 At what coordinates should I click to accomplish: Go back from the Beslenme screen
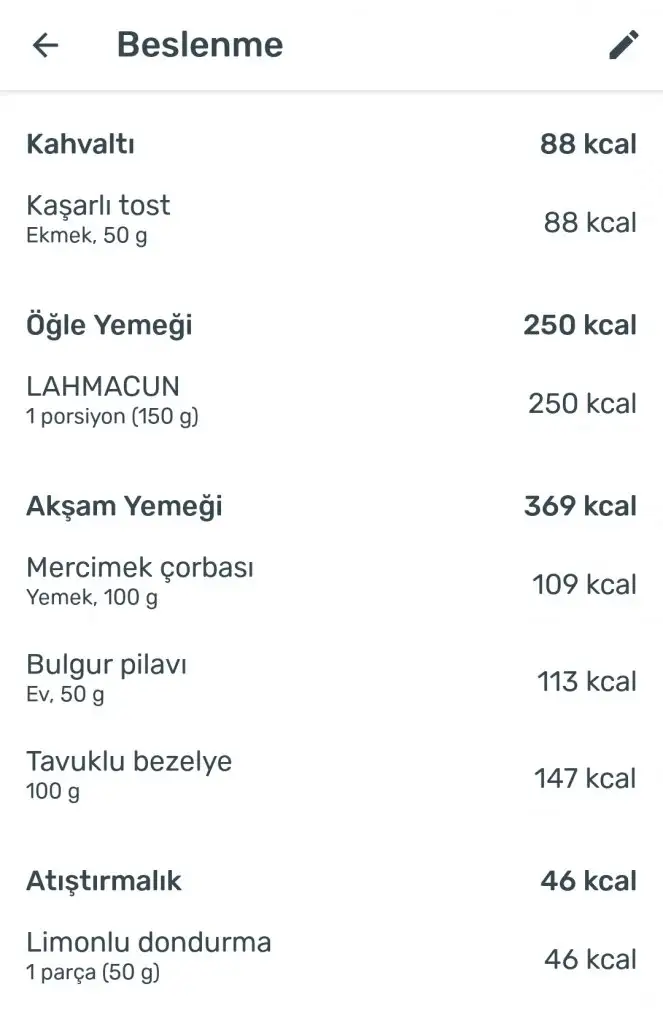[x=46, y=45]
